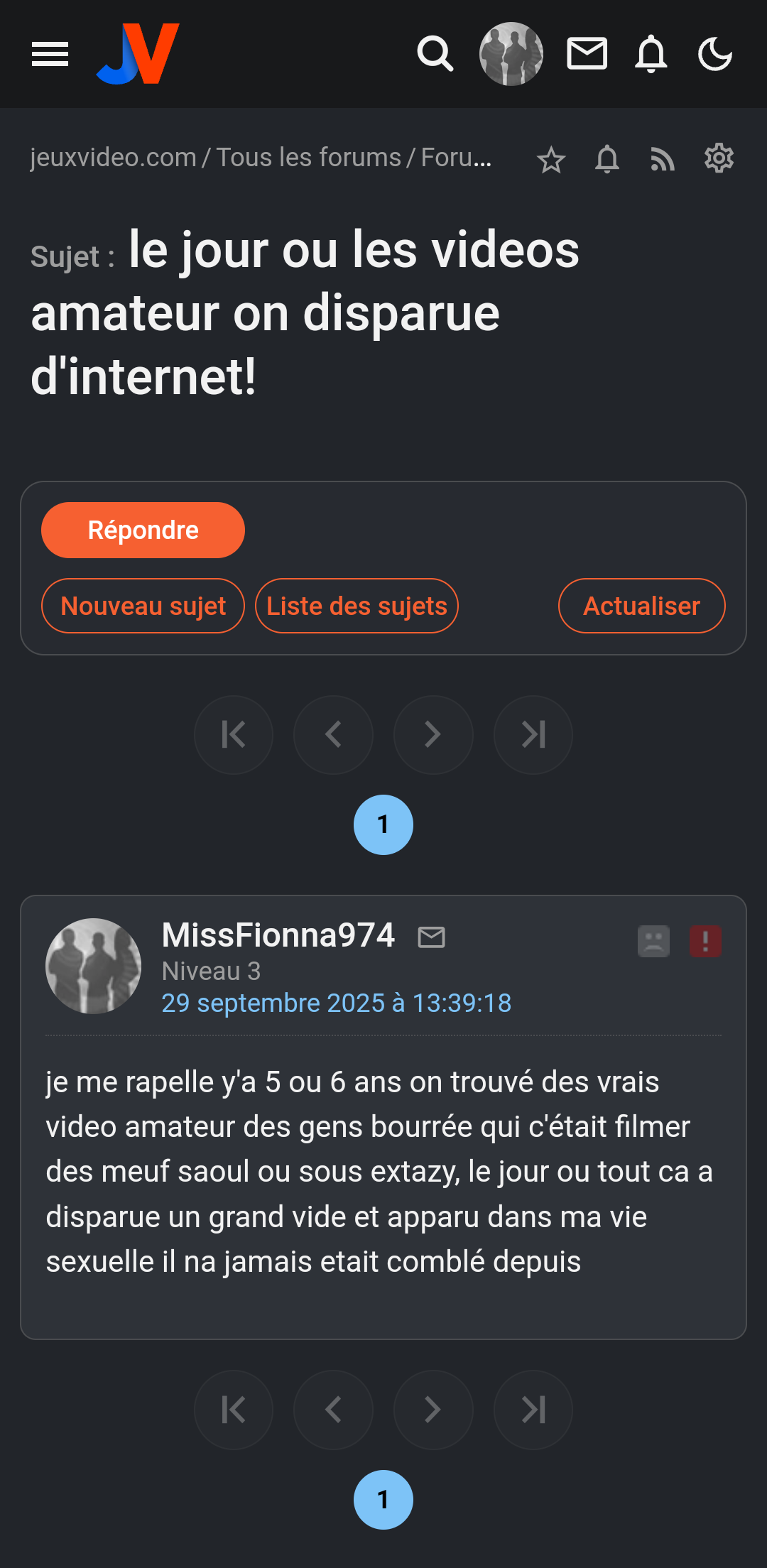
Task: Open the post's date link 29 septembre 2025
Action: tap(336, 1003)
